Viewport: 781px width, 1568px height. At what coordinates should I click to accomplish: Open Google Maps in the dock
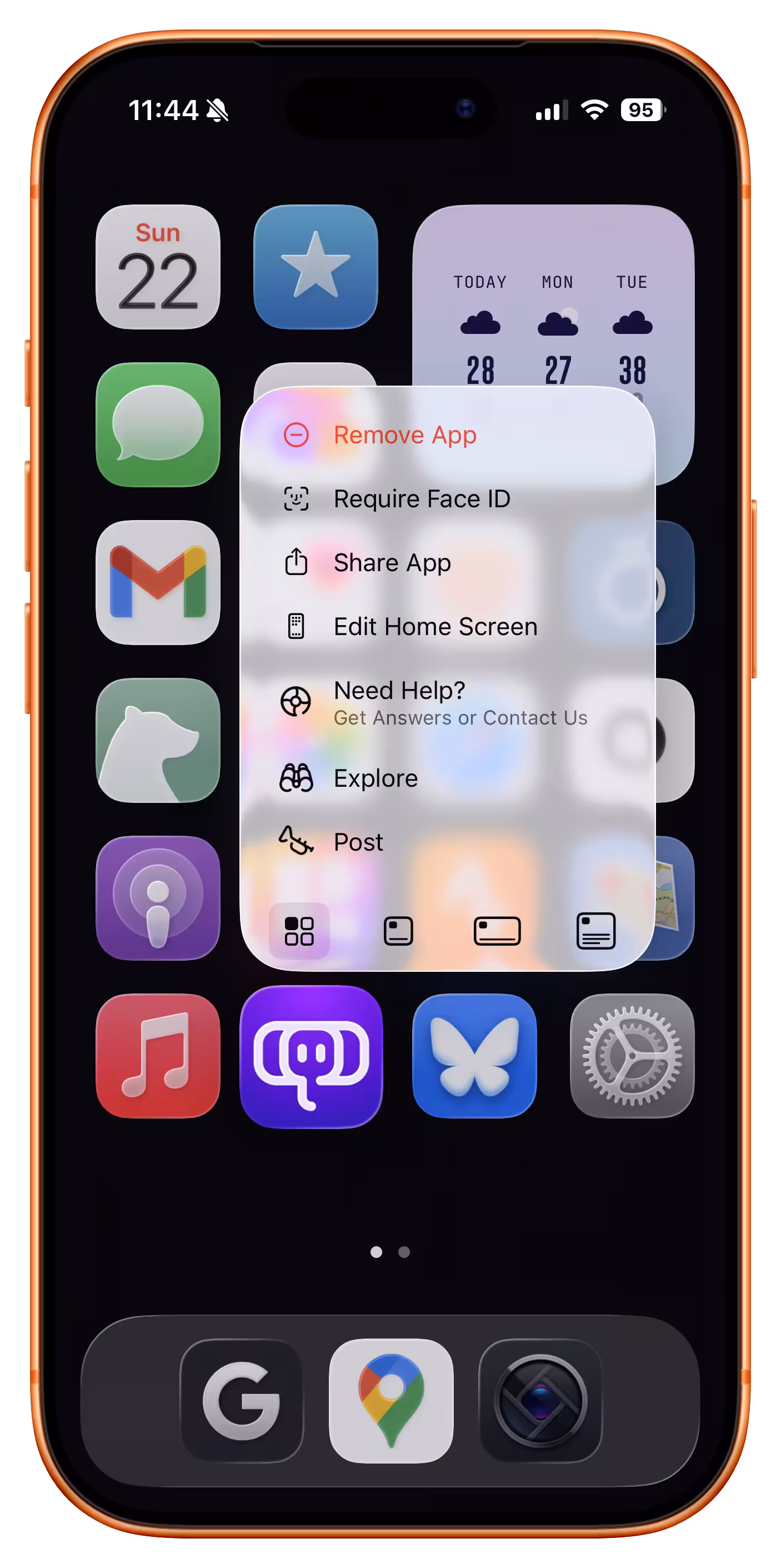391,1401
